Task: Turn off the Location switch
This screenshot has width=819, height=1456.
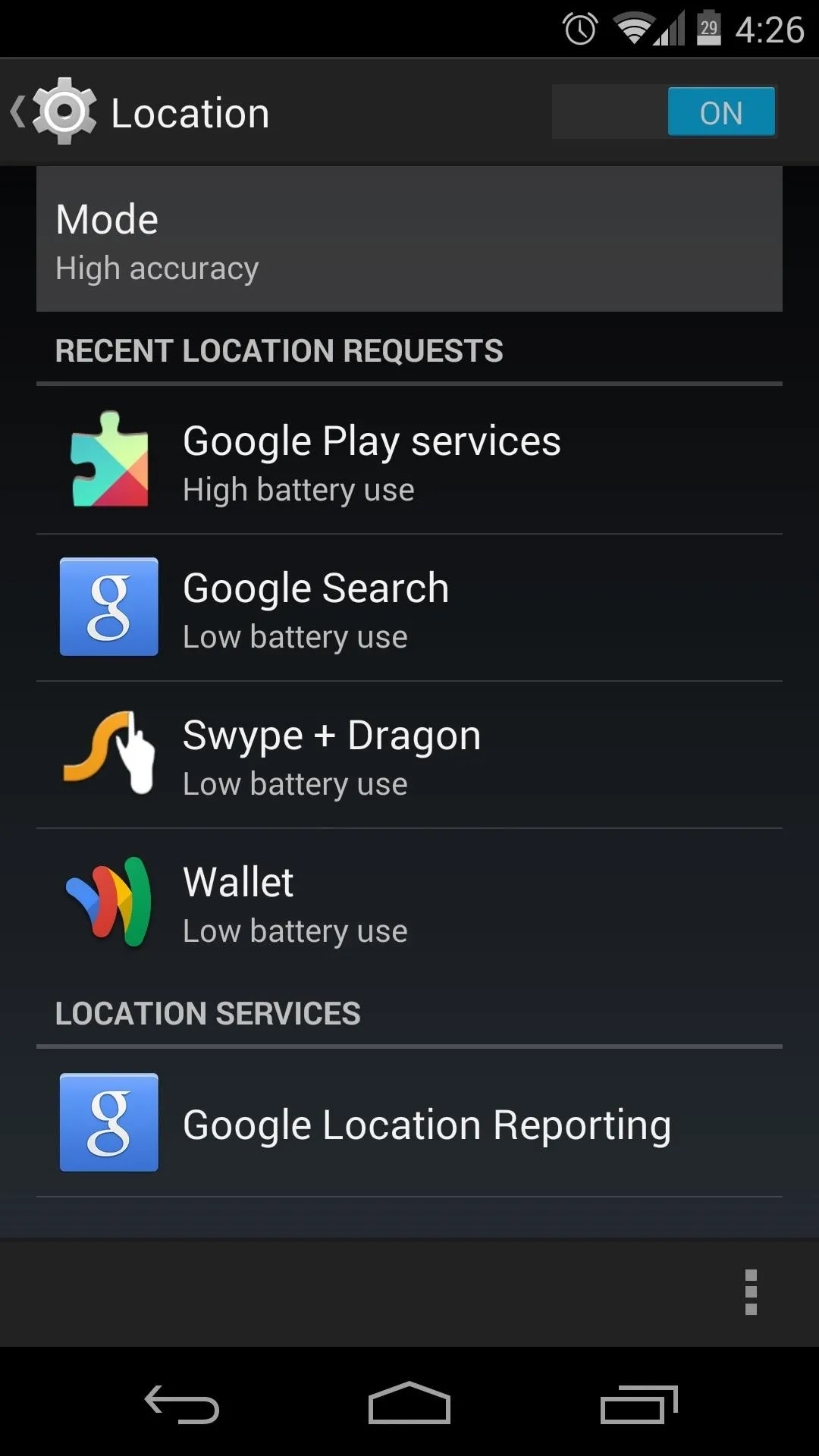Action: coord(664,111)
